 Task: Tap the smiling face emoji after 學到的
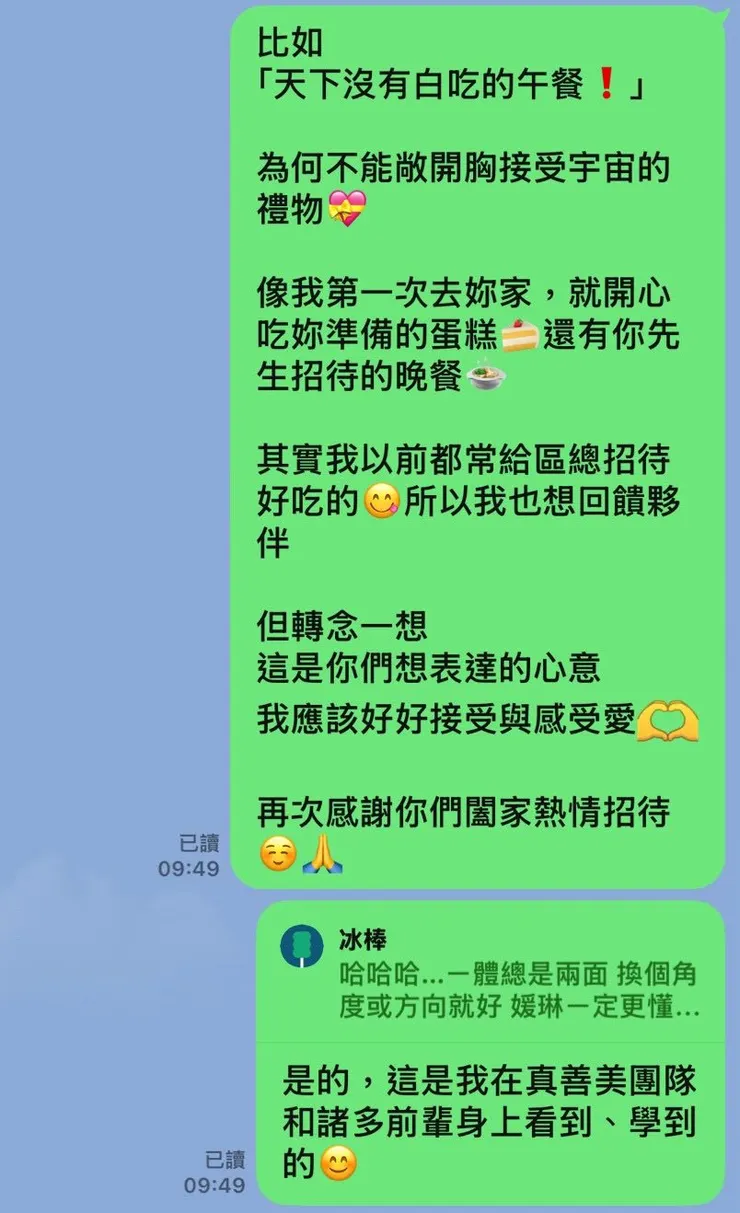(335, 1163)
